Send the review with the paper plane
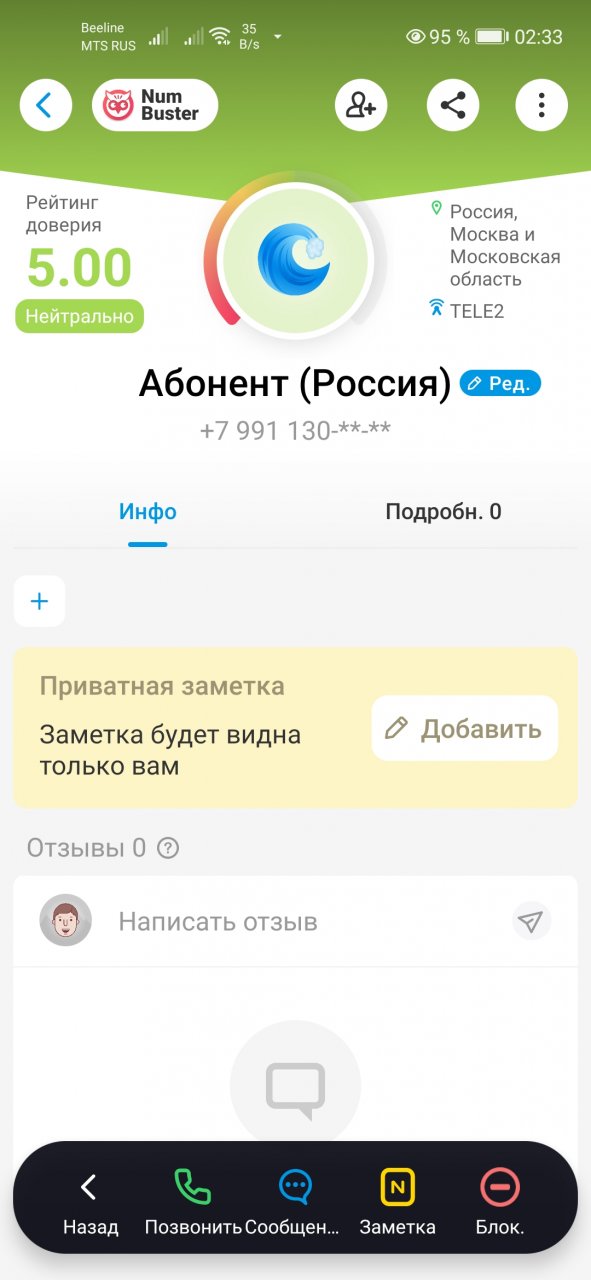 (531, 921)
